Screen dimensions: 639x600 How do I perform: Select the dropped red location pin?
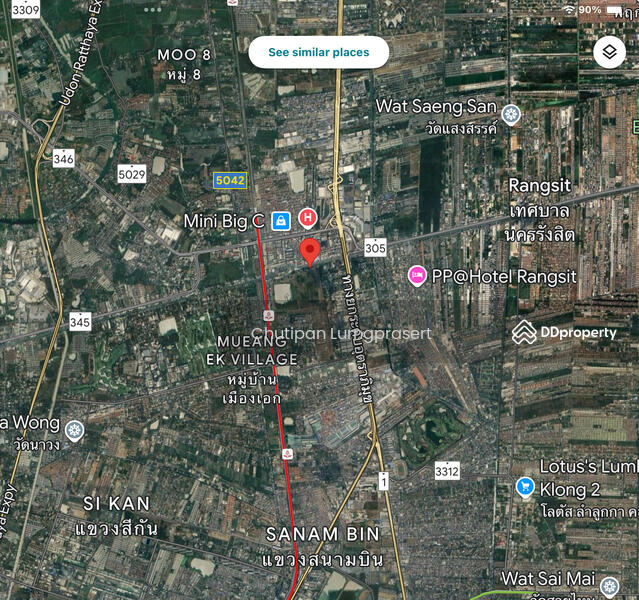(x=310, y=251)
